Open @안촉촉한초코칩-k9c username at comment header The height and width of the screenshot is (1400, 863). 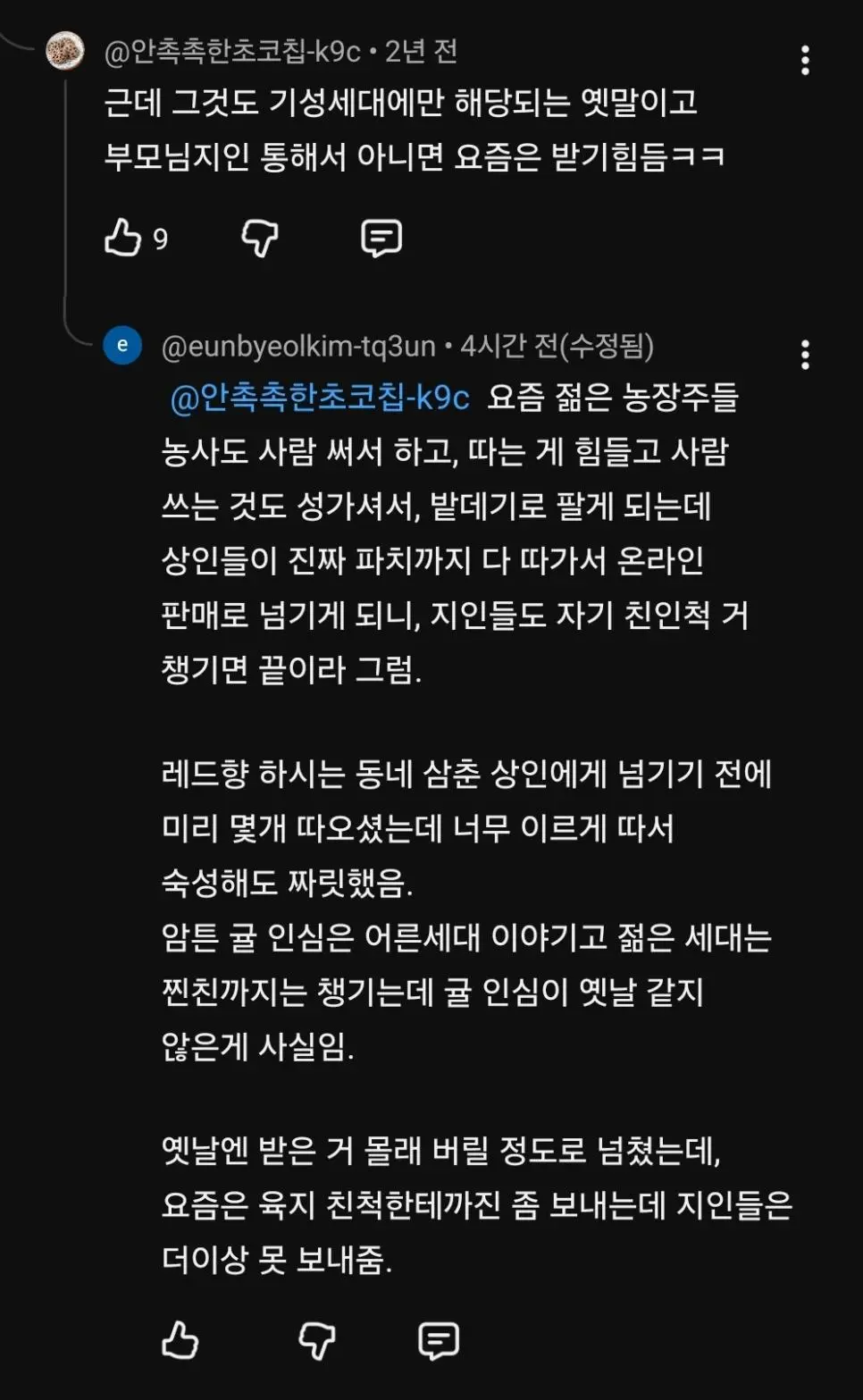click(x=232, y=52)
